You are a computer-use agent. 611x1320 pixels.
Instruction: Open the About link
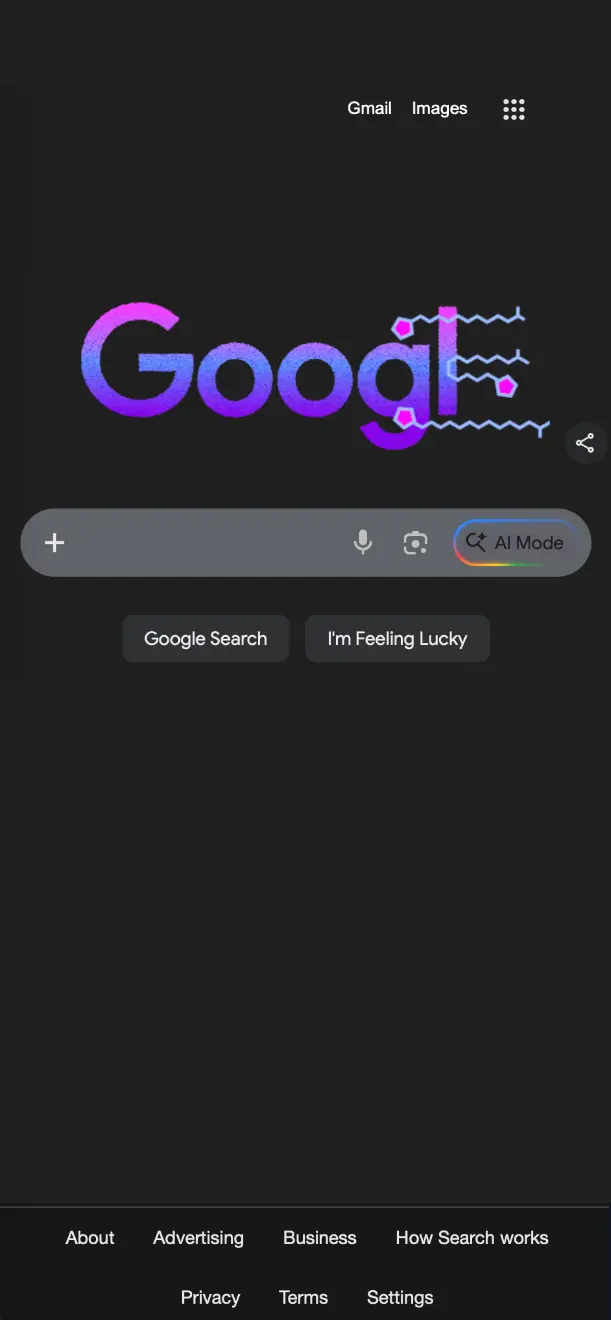click(90, 1237)
